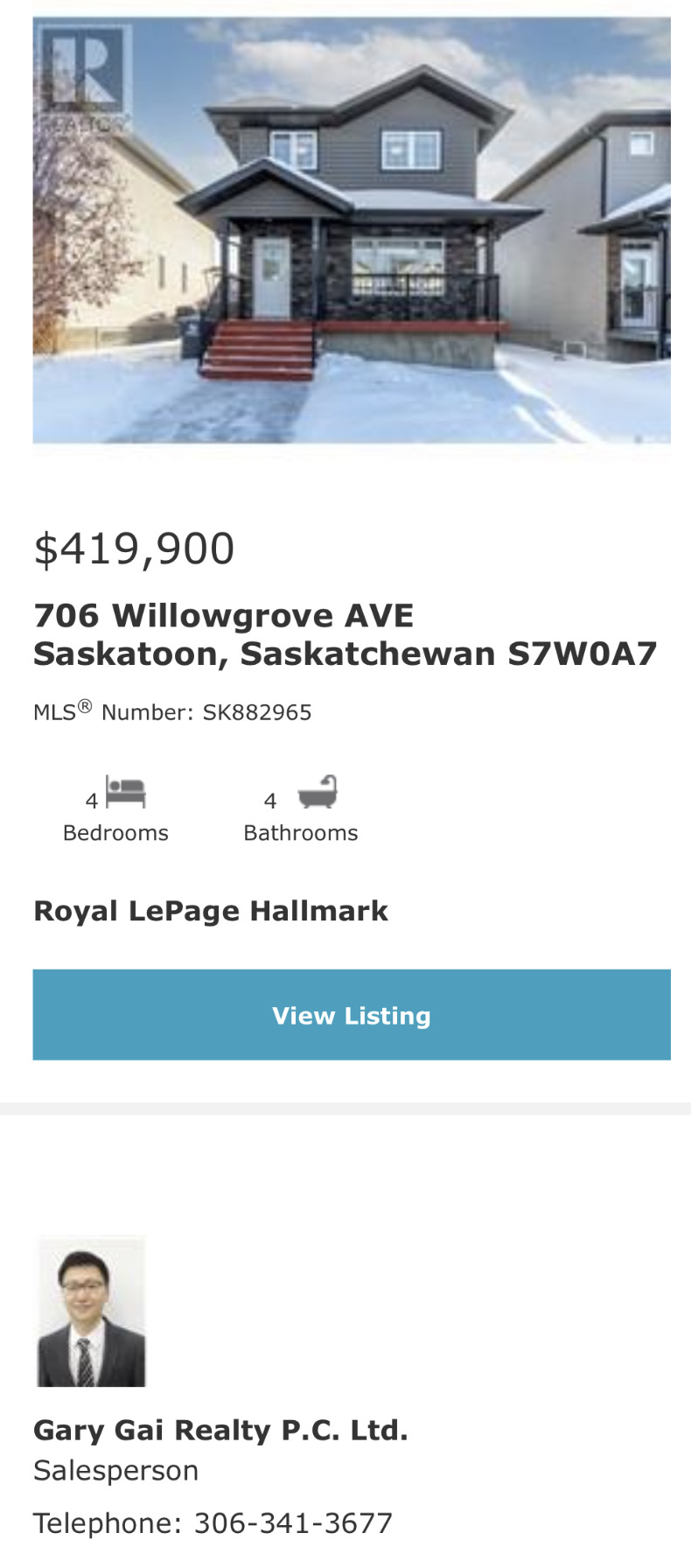The height and width of the screenshot is (1568, 691).
Task: Click the telephone number 306-341-3677
Action: pyautogui.click(x=294, y=1522)
